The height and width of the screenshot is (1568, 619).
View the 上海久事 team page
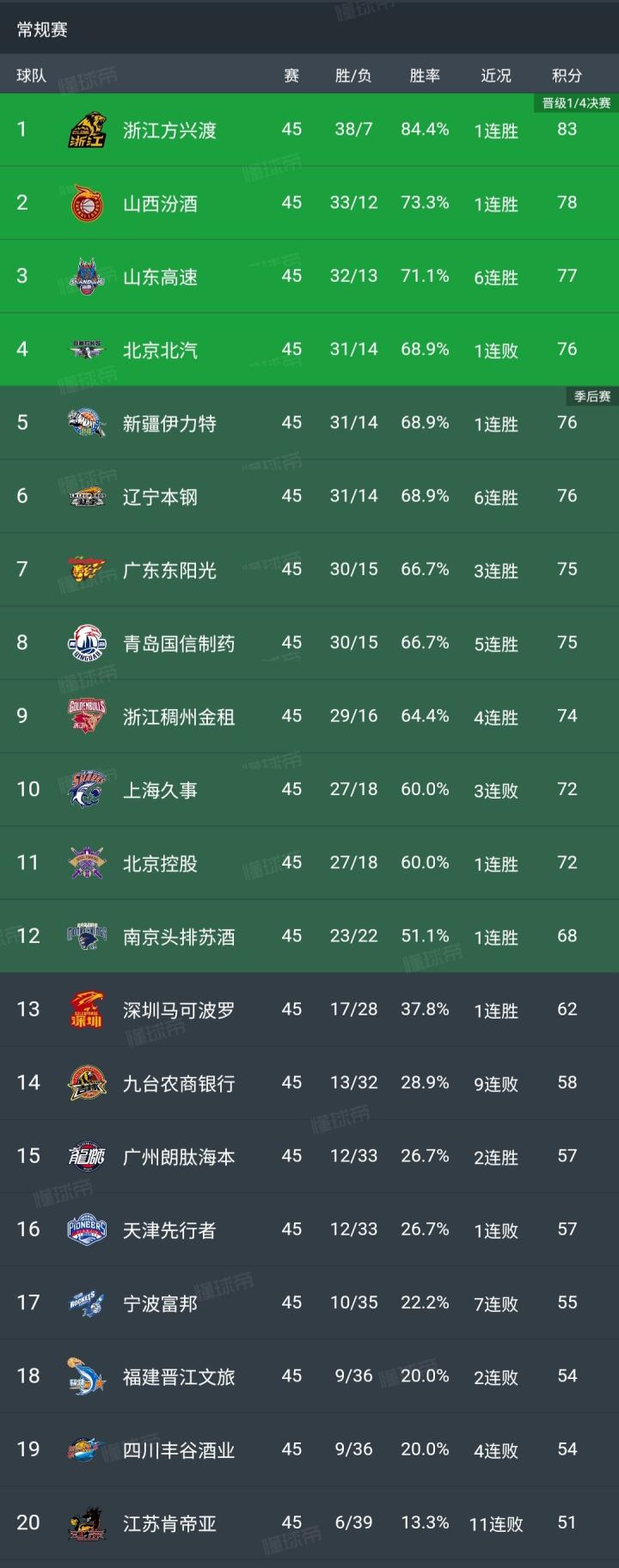pos(309,790)
